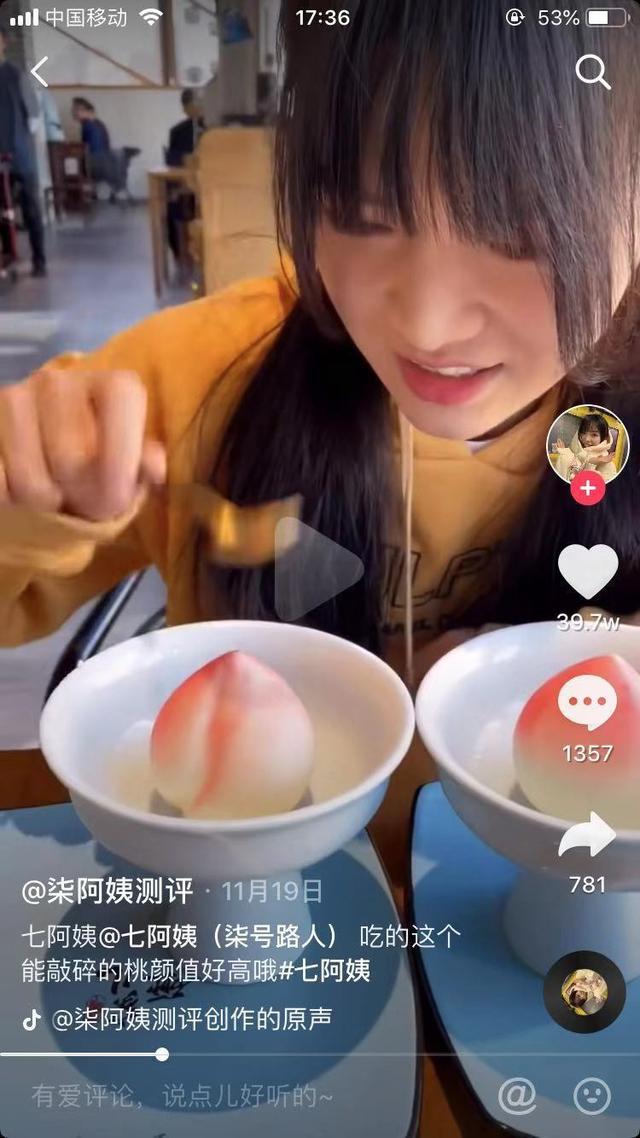Open the comments bubble
The image size is (640, 1138).
[x=587, y=703]
